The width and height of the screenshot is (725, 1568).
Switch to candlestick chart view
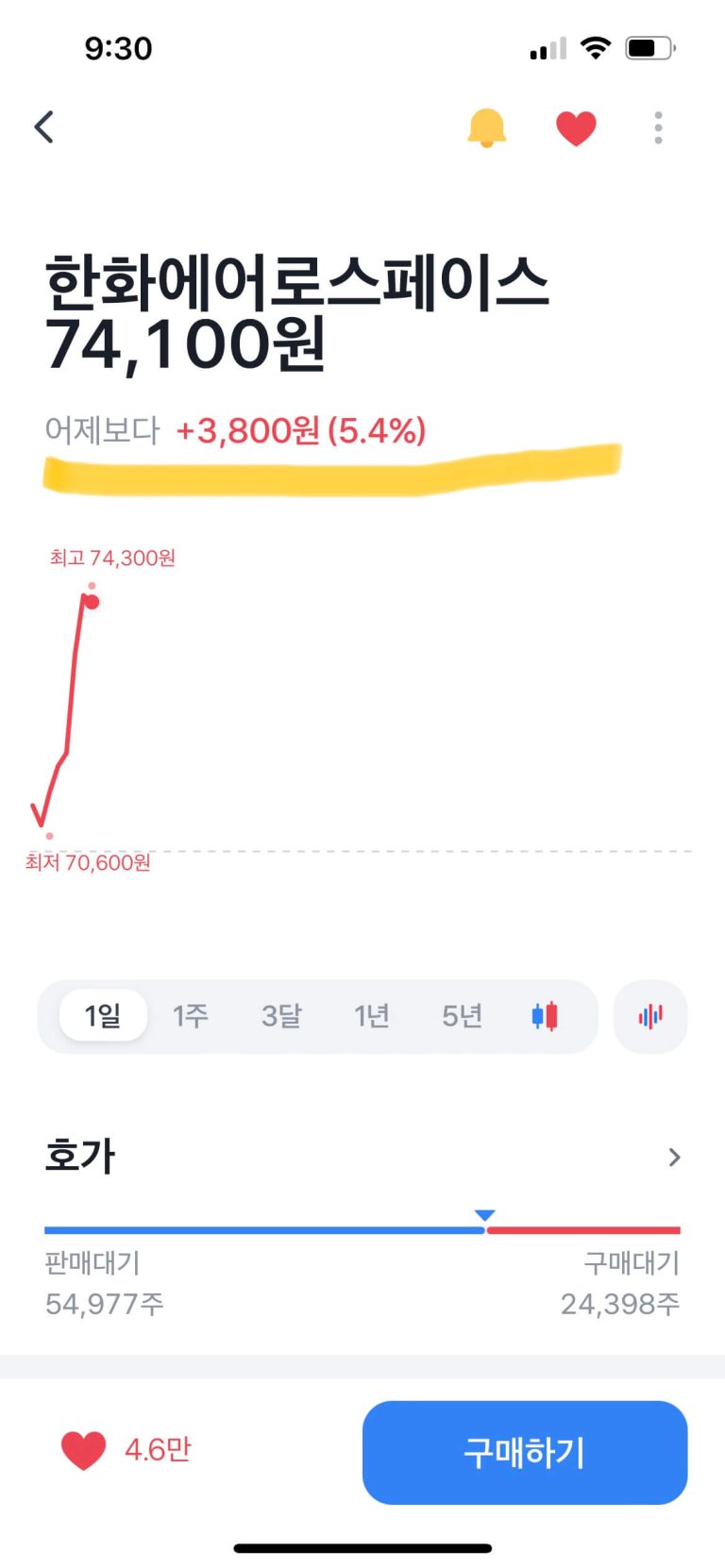(x=545, y=1016)
